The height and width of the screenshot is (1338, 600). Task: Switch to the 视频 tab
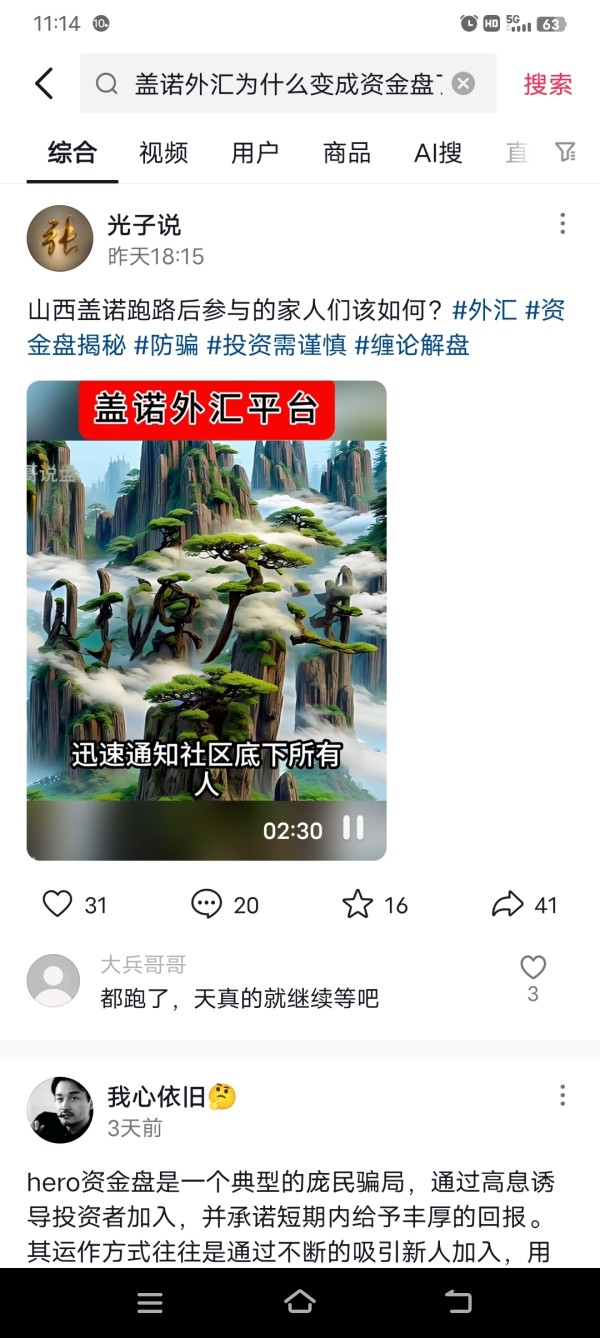point(163,152)
